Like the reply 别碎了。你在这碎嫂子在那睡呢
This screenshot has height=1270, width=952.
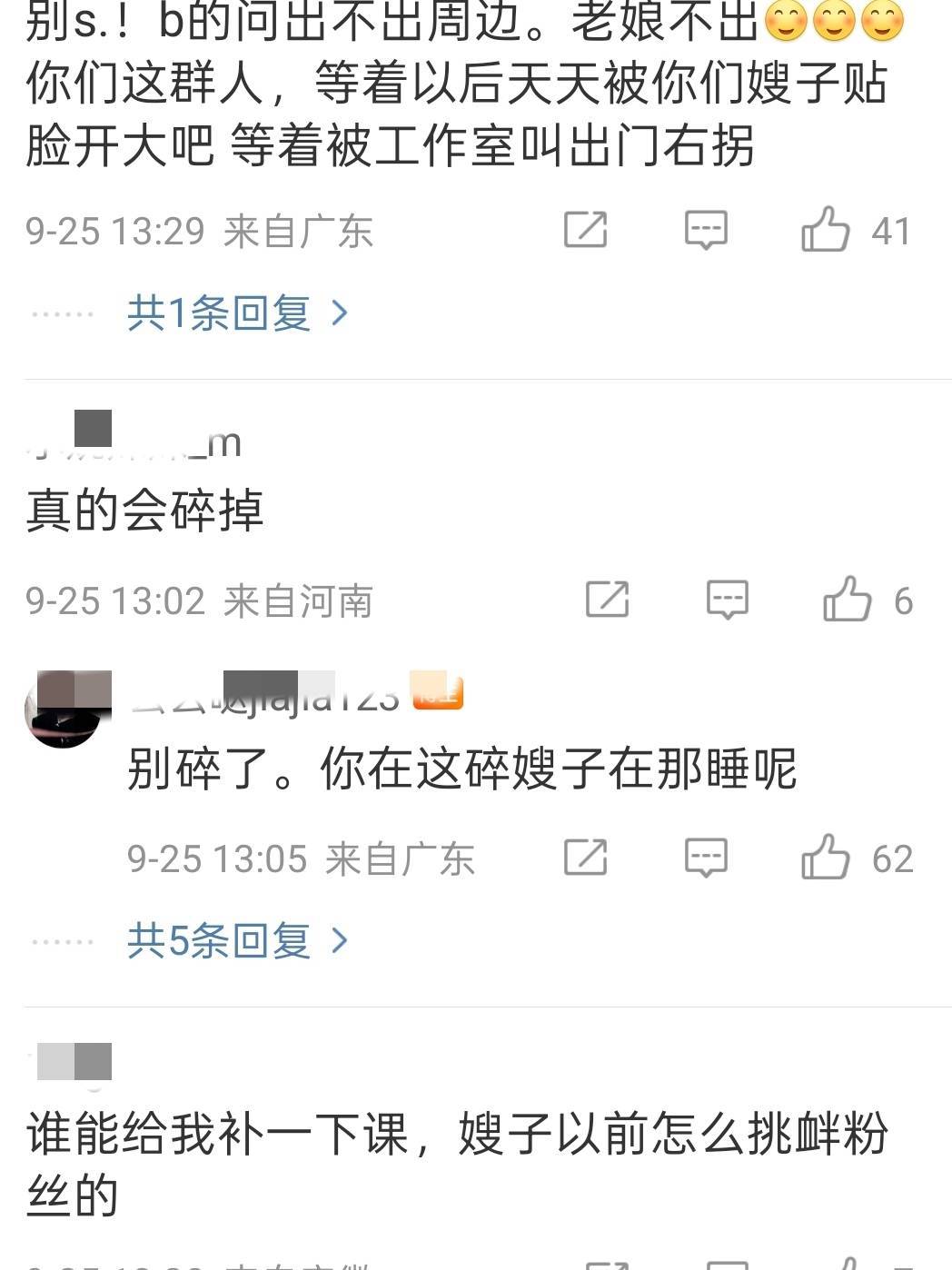pos(825,858)
